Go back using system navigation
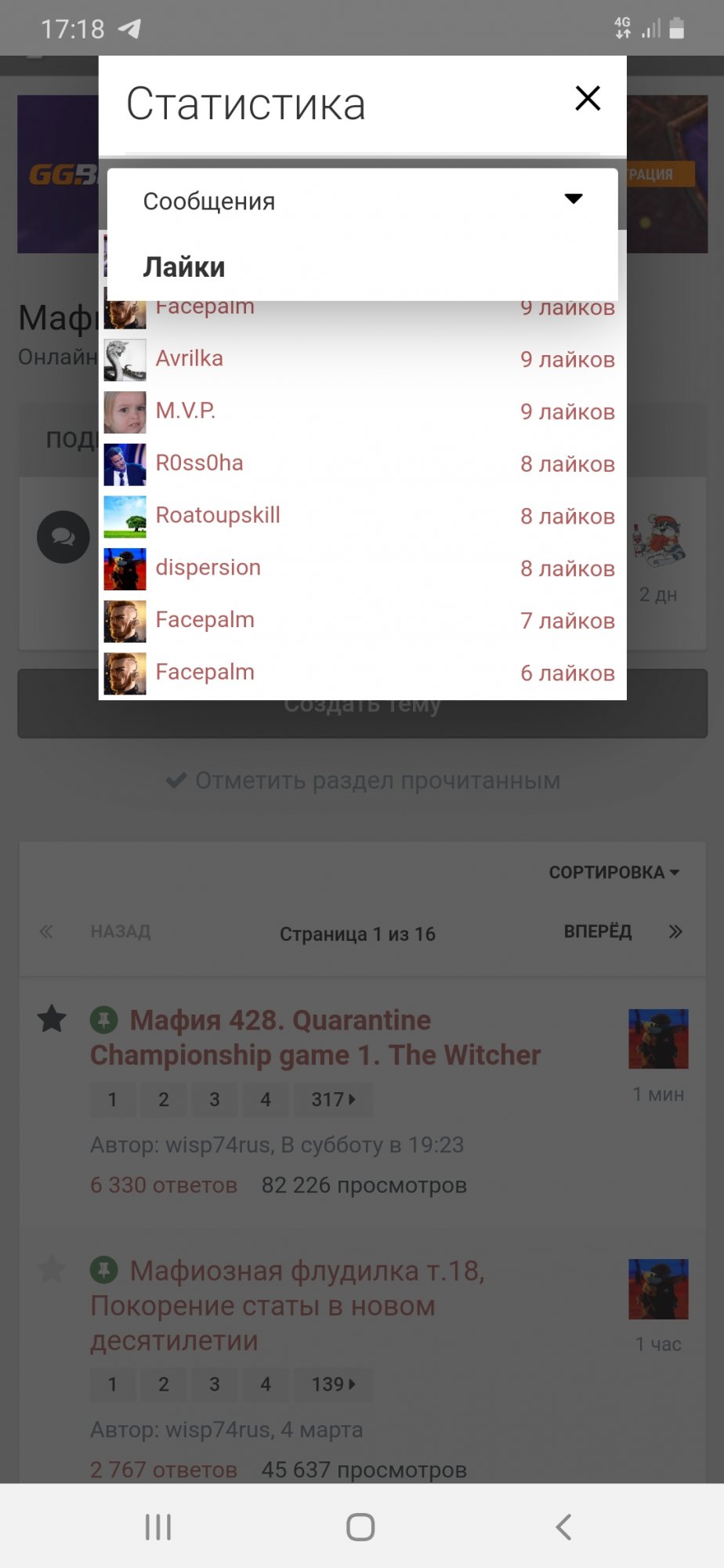This screenshot has width=724, height=1568. pos(563,1526)
